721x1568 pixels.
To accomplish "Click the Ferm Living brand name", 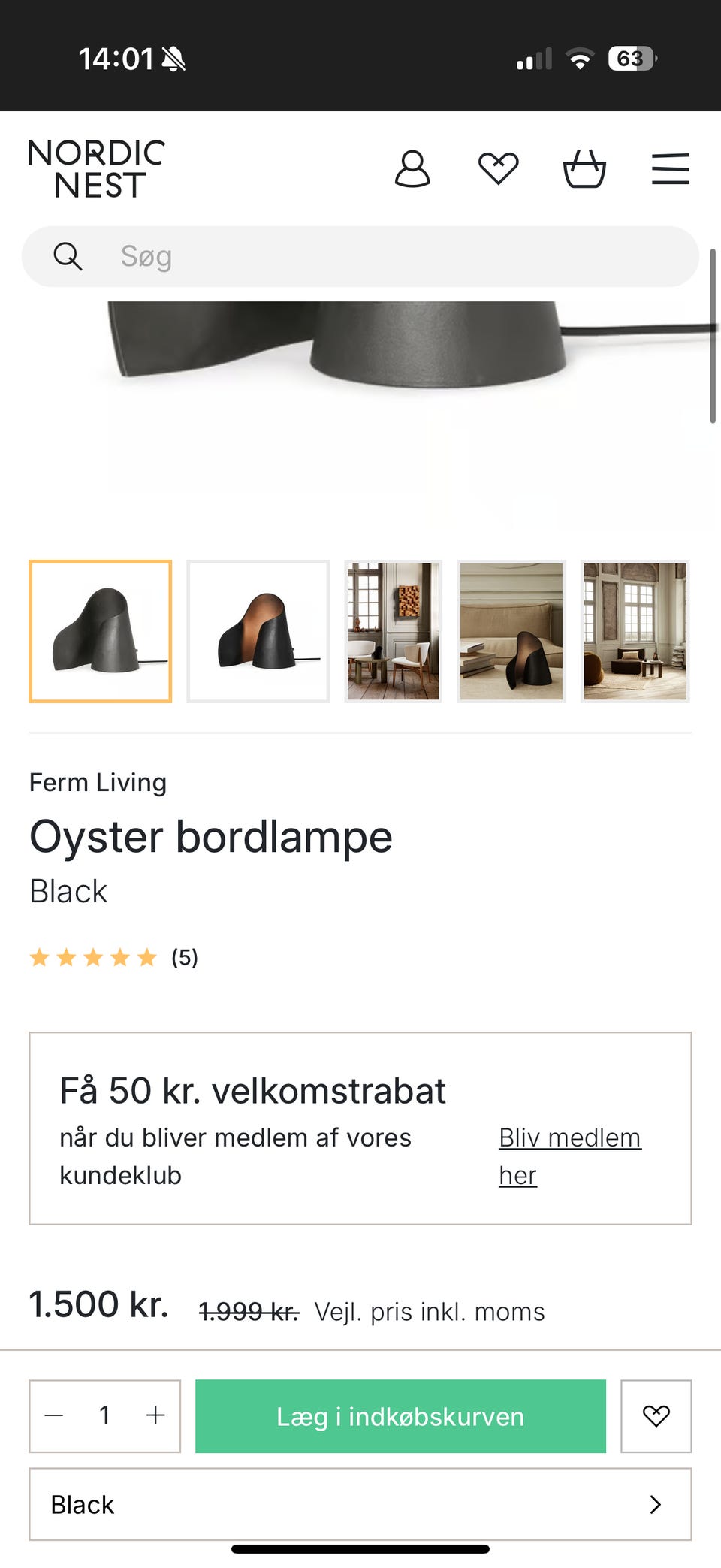I will pos(97,782).
